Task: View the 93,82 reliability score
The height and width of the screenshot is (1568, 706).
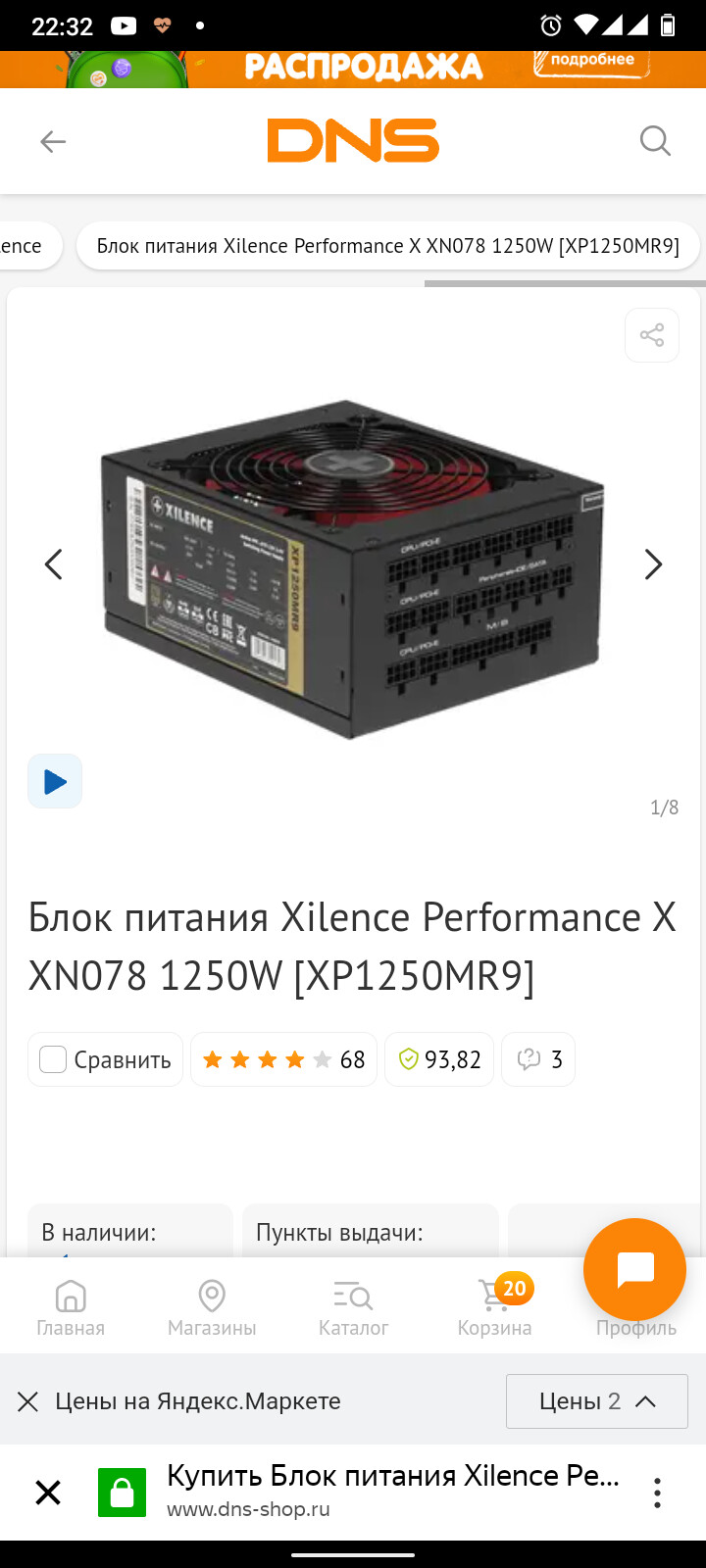Action: [439, 1059]
